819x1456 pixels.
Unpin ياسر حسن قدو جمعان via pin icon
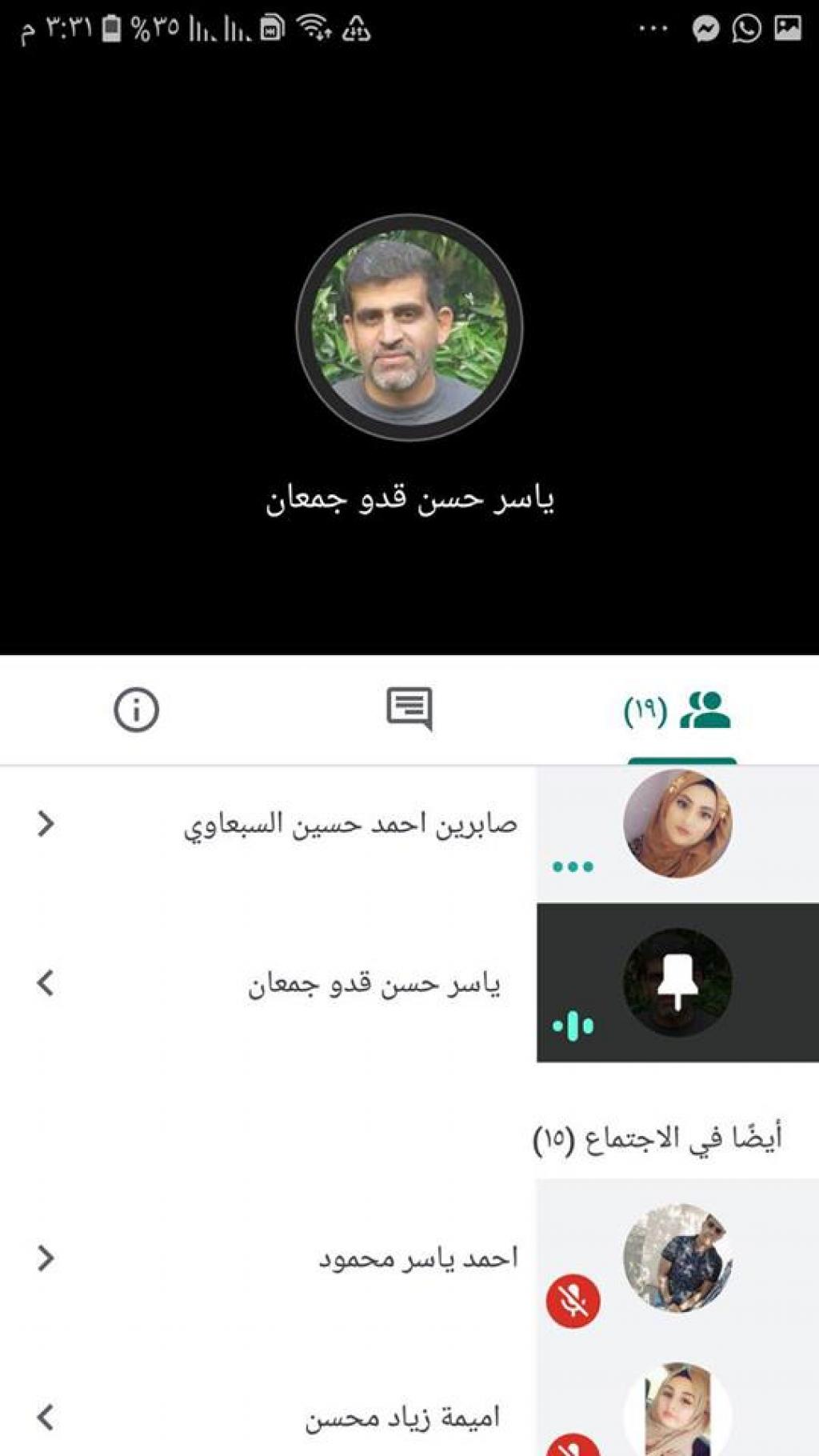(x=677, y=982)
